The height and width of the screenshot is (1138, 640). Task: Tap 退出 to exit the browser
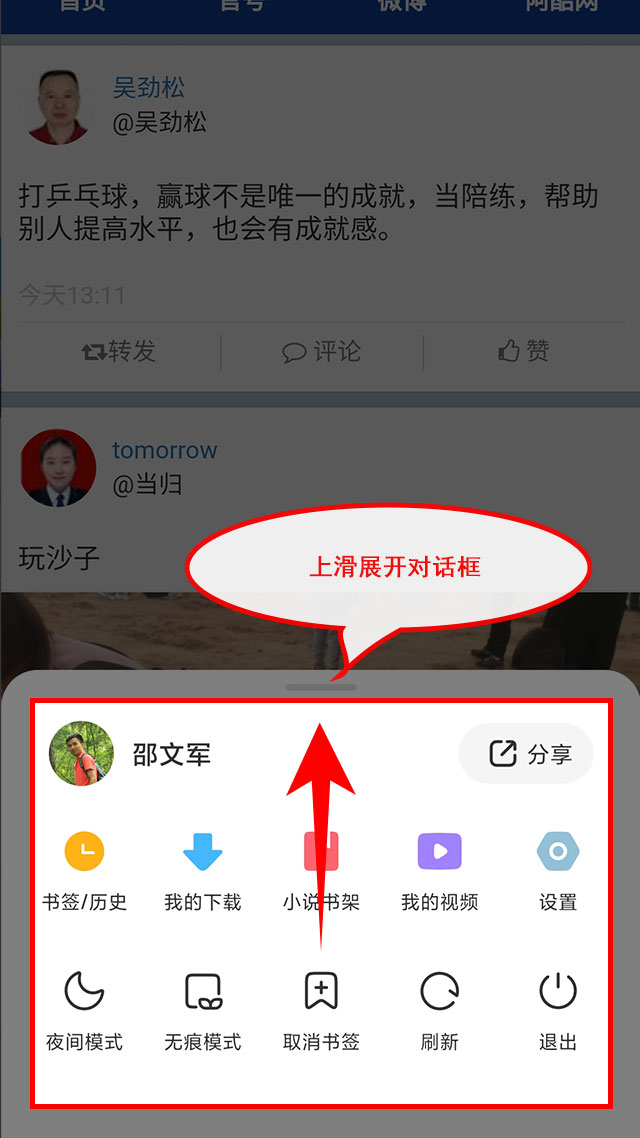557,1010
